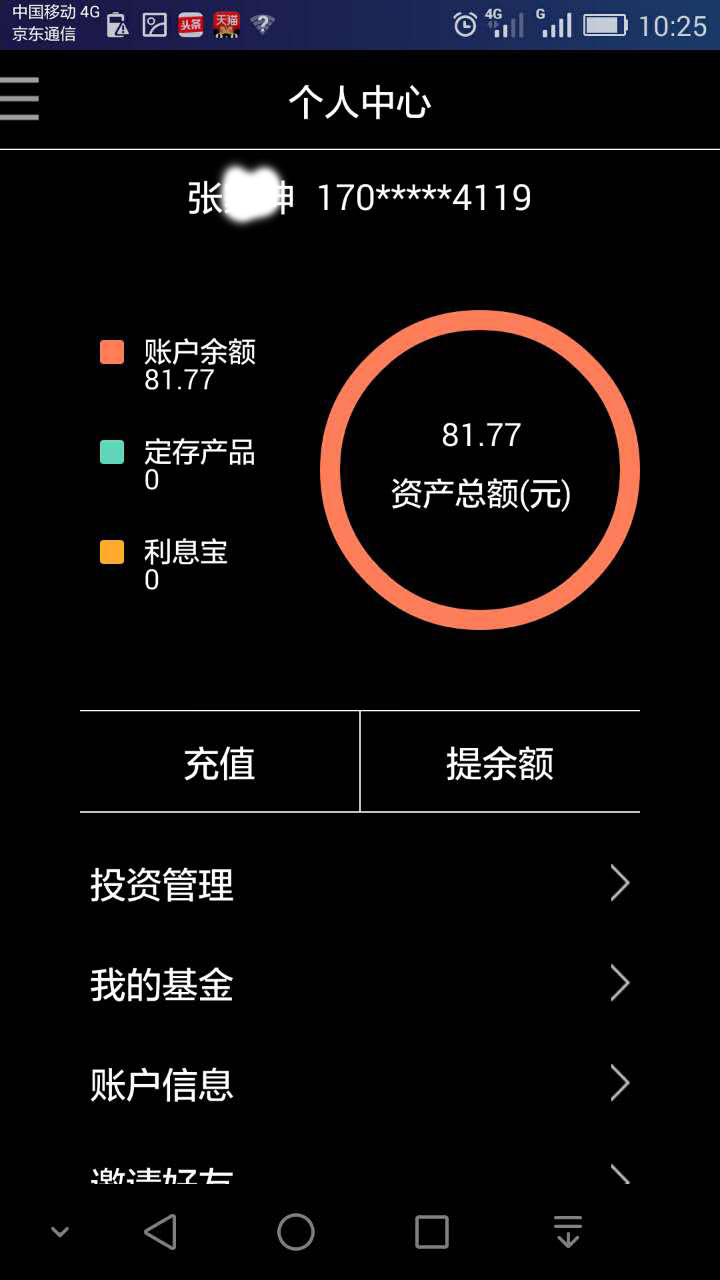Go to the home screen via the home button

click(296, 1232)
